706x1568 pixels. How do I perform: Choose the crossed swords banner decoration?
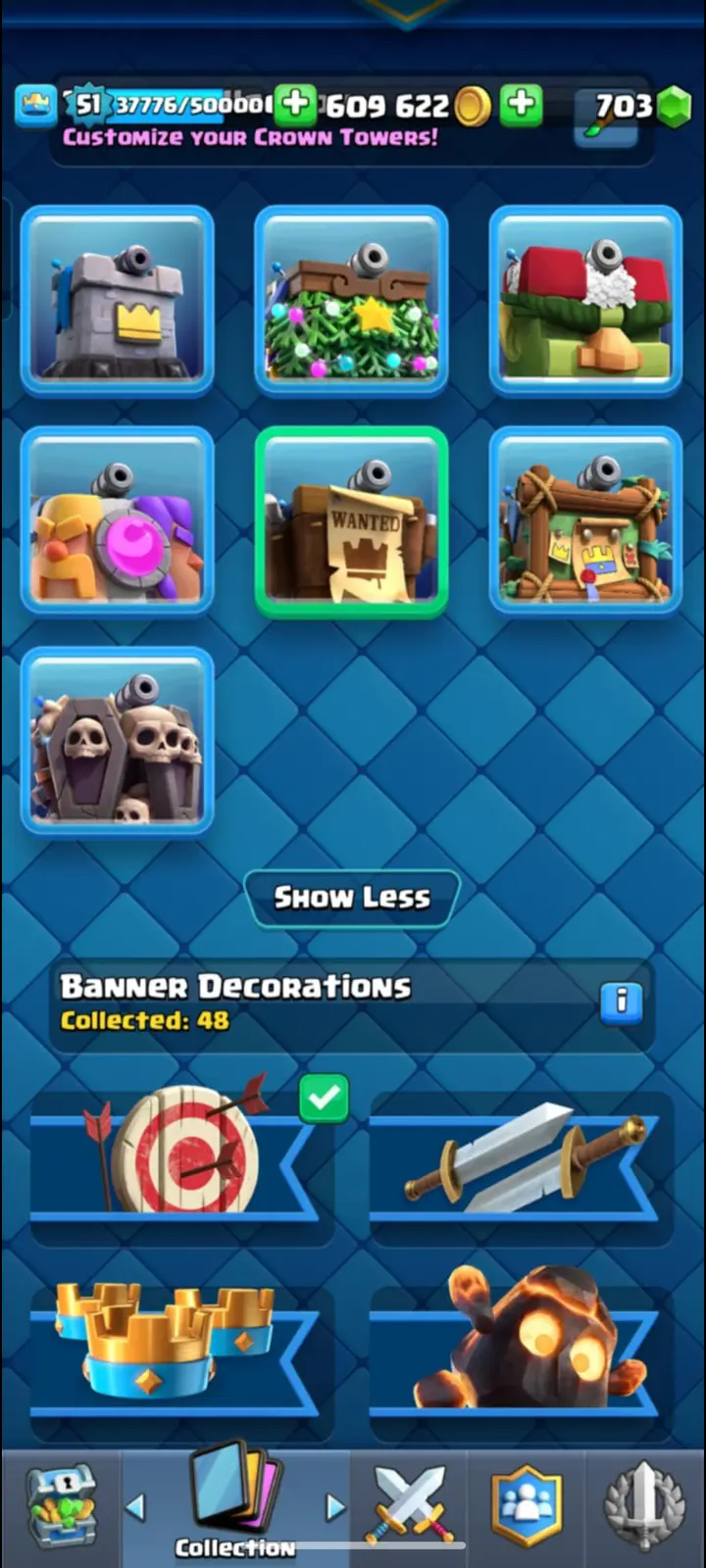click(520, 1158)
